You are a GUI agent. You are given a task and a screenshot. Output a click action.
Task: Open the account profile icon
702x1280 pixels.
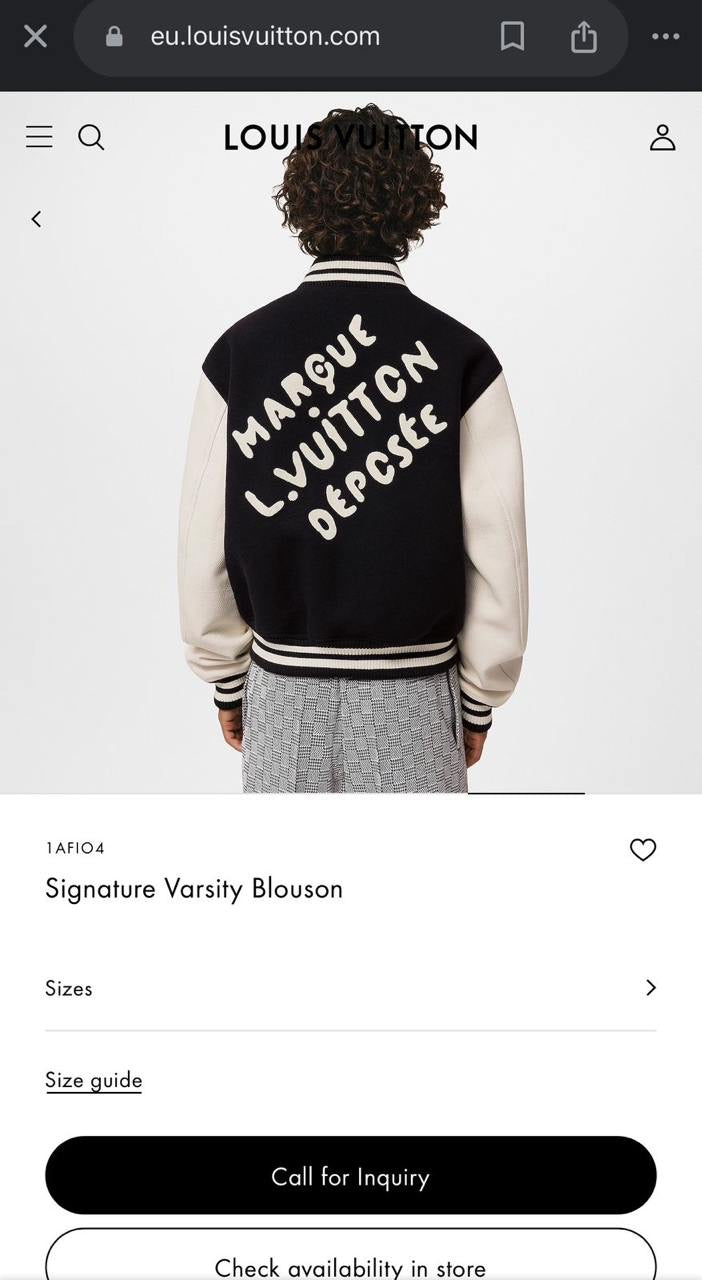662,137
